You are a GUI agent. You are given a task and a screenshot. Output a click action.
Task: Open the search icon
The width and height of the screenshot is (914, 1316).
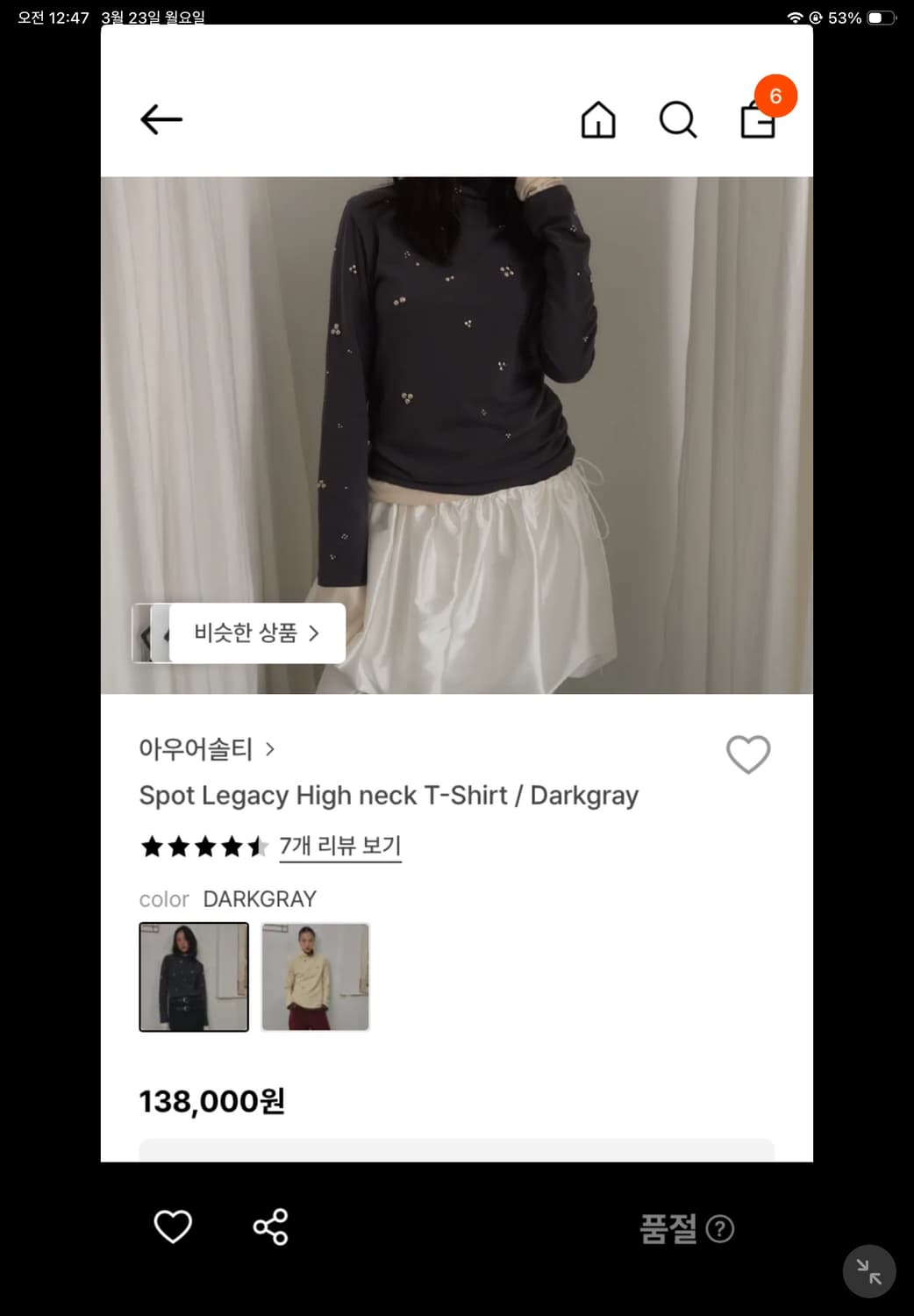(x=677, y=121)
